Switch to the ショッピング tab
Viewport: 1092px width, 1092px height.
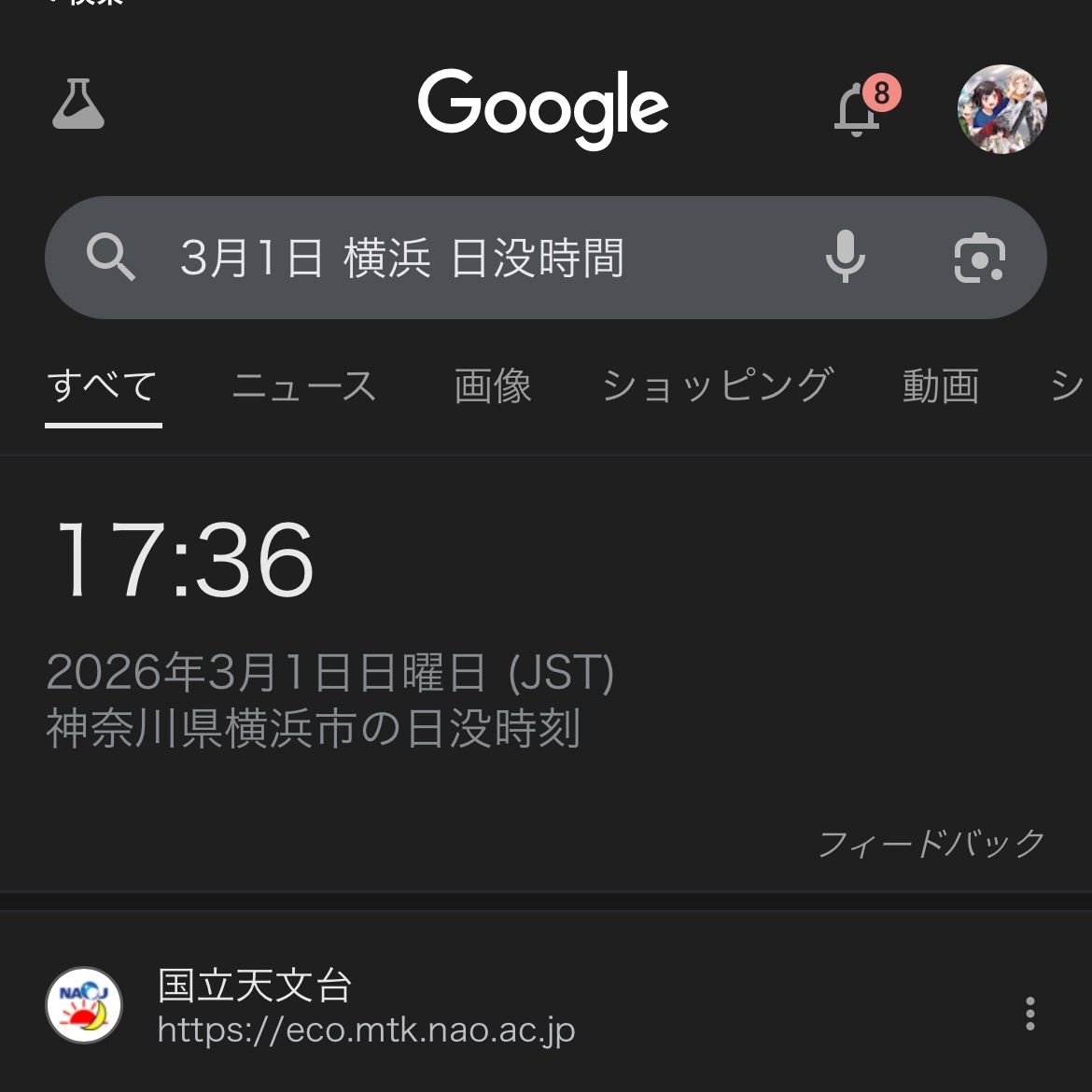pos(717,385)
